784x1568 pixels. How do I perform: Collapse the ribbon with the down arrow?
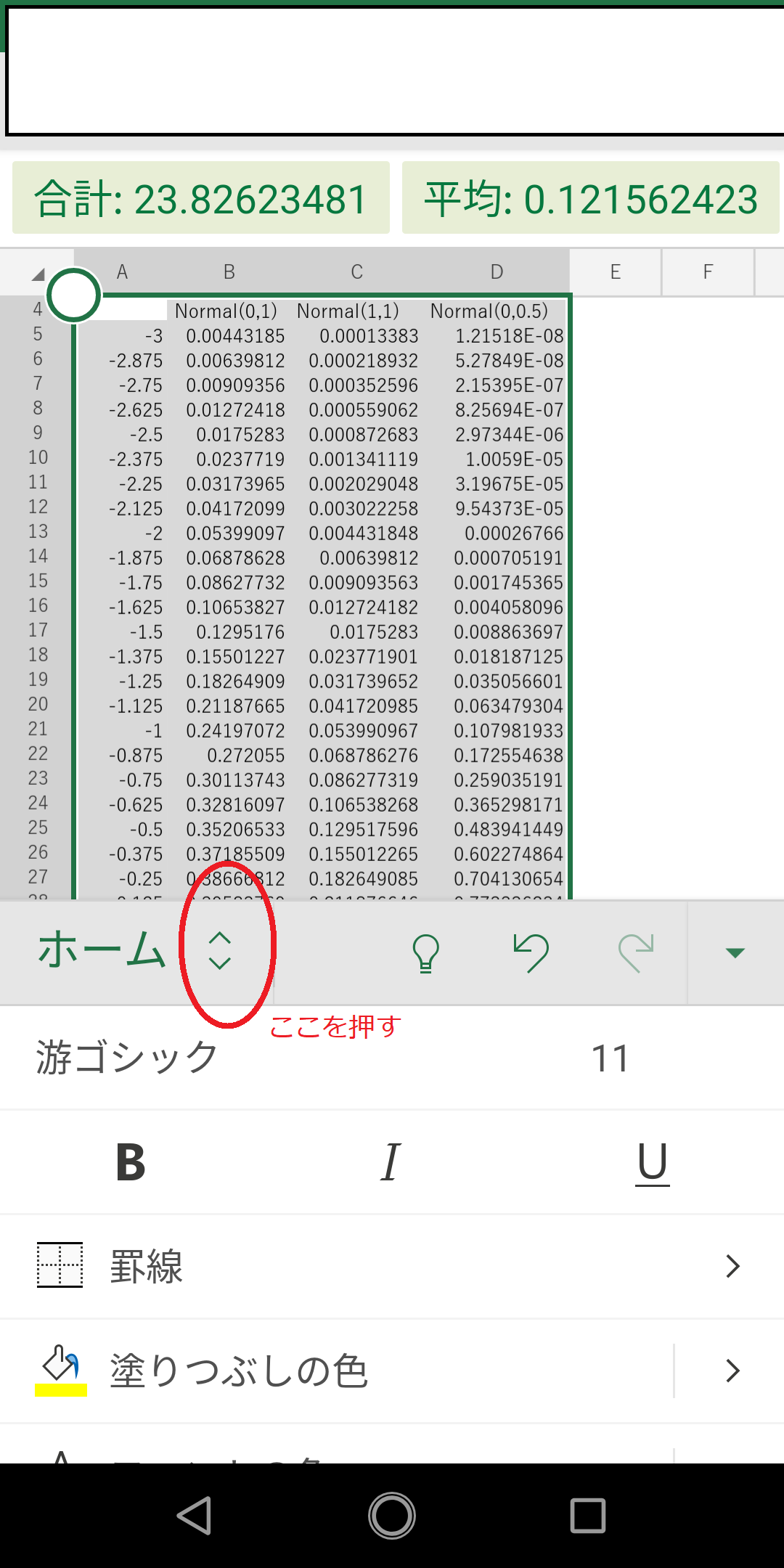pos(735,952)
